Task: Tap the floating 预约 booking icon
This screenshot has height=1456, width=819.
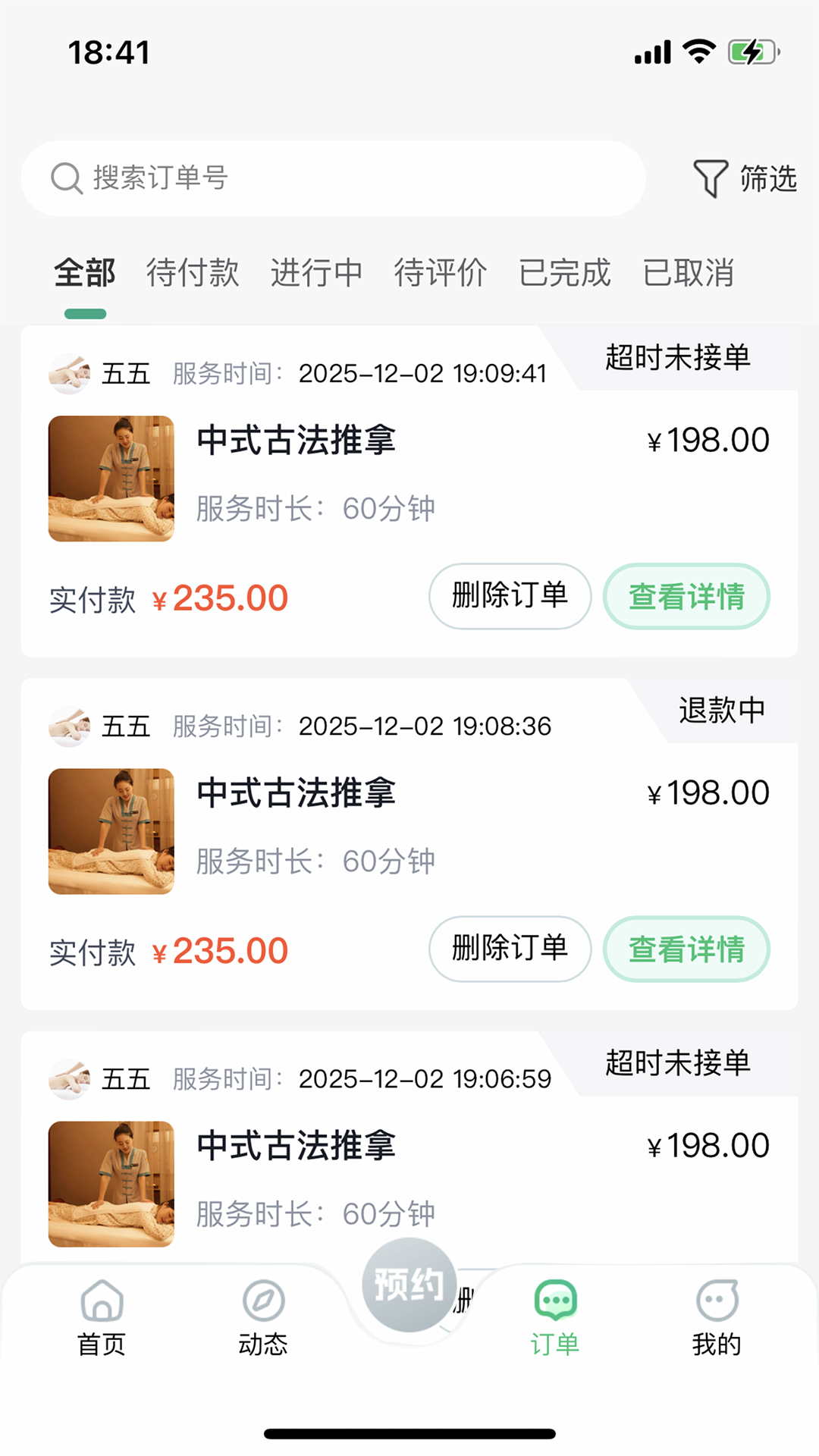Action: tap(409, 1282)
